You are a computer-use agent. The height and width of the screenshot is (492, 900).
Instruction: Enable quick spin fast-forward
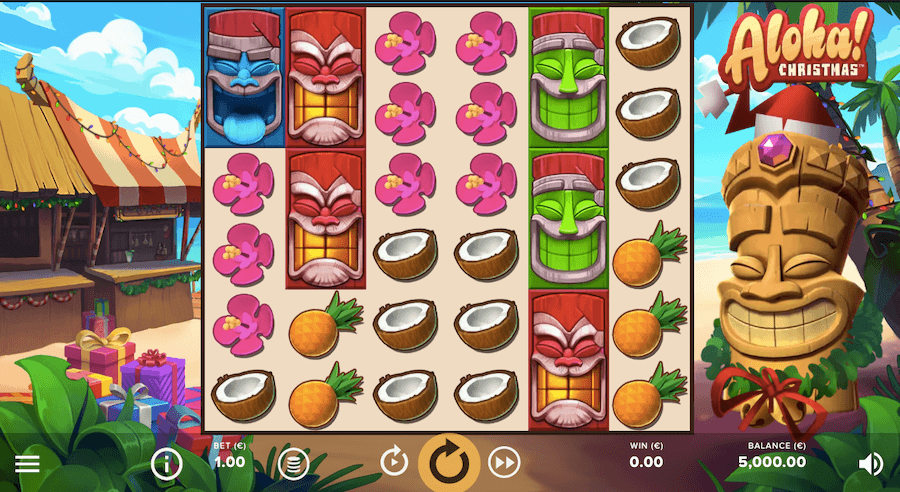point(504,462)
